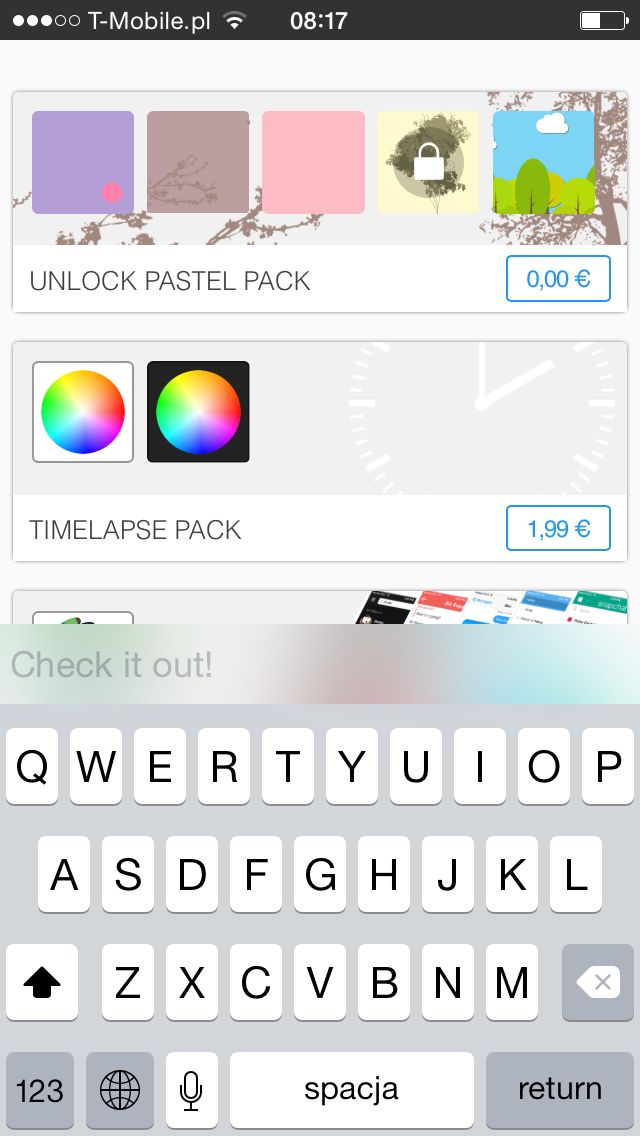The width and height of the screenshot is (640, 1136).
Task: Switch keyboard language with globe key
Action: point(120,1090)
